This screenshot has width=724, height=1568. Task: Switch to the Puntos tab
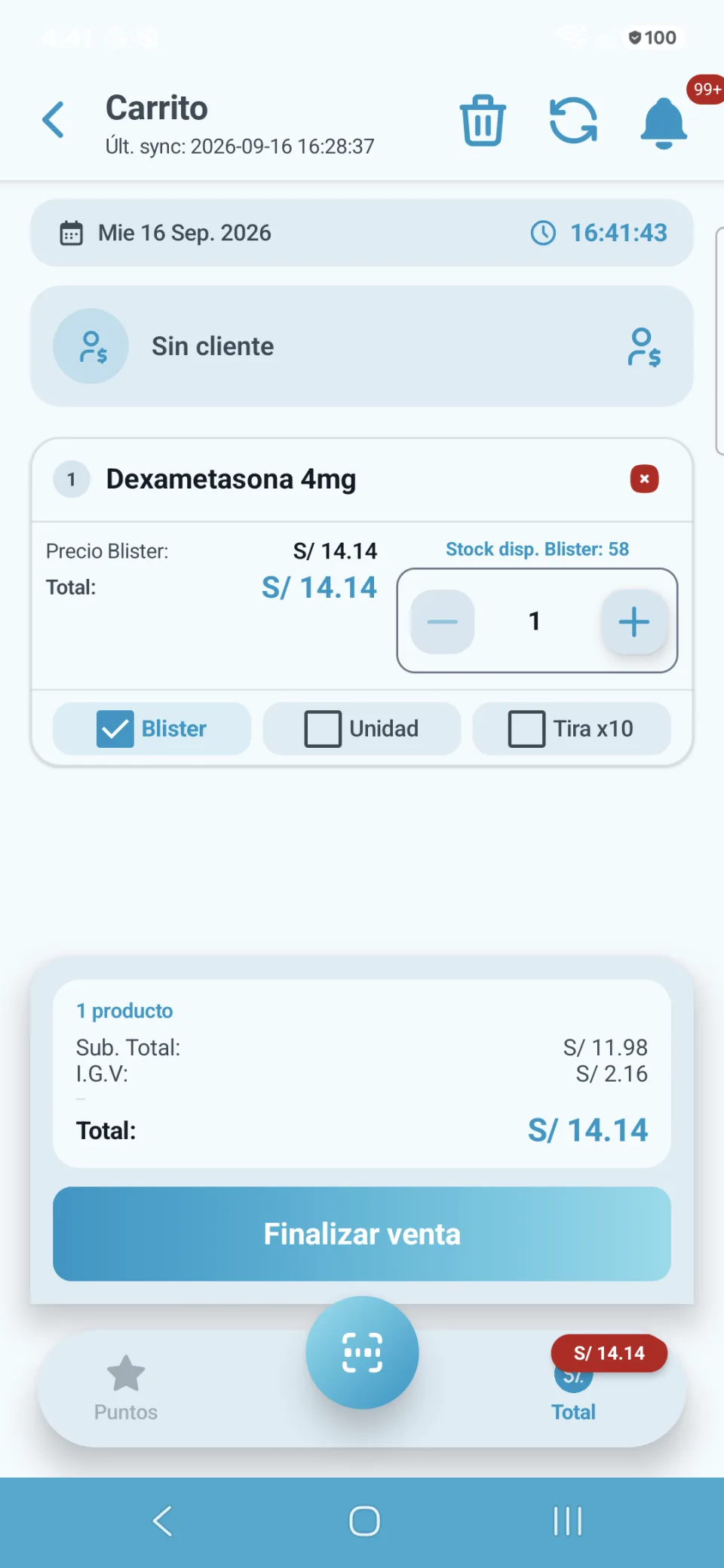pyautogui.click(x=126, y=1389)
